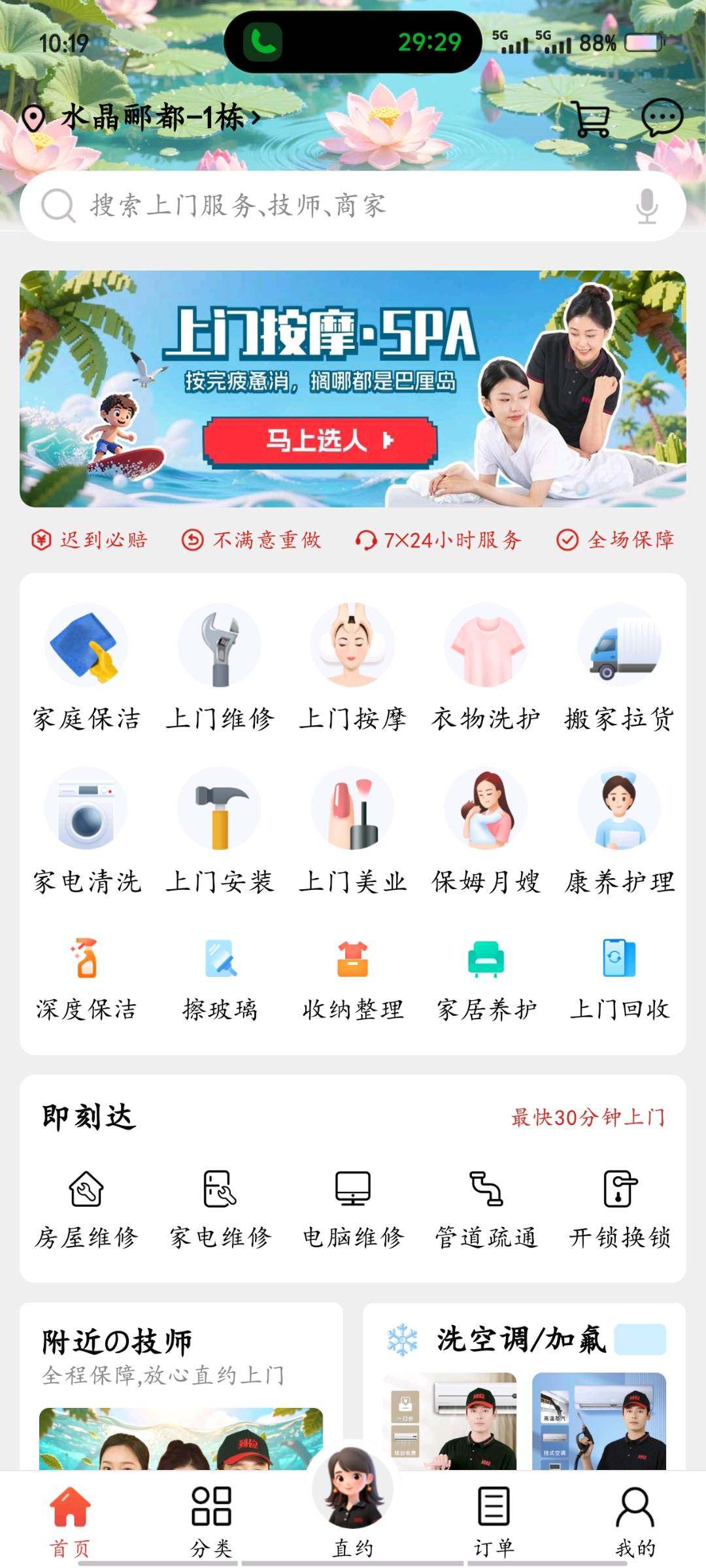Select 管道疏通 under 即刻达
Screen dimensions: 706x1568
click(x=486, y=1209)
